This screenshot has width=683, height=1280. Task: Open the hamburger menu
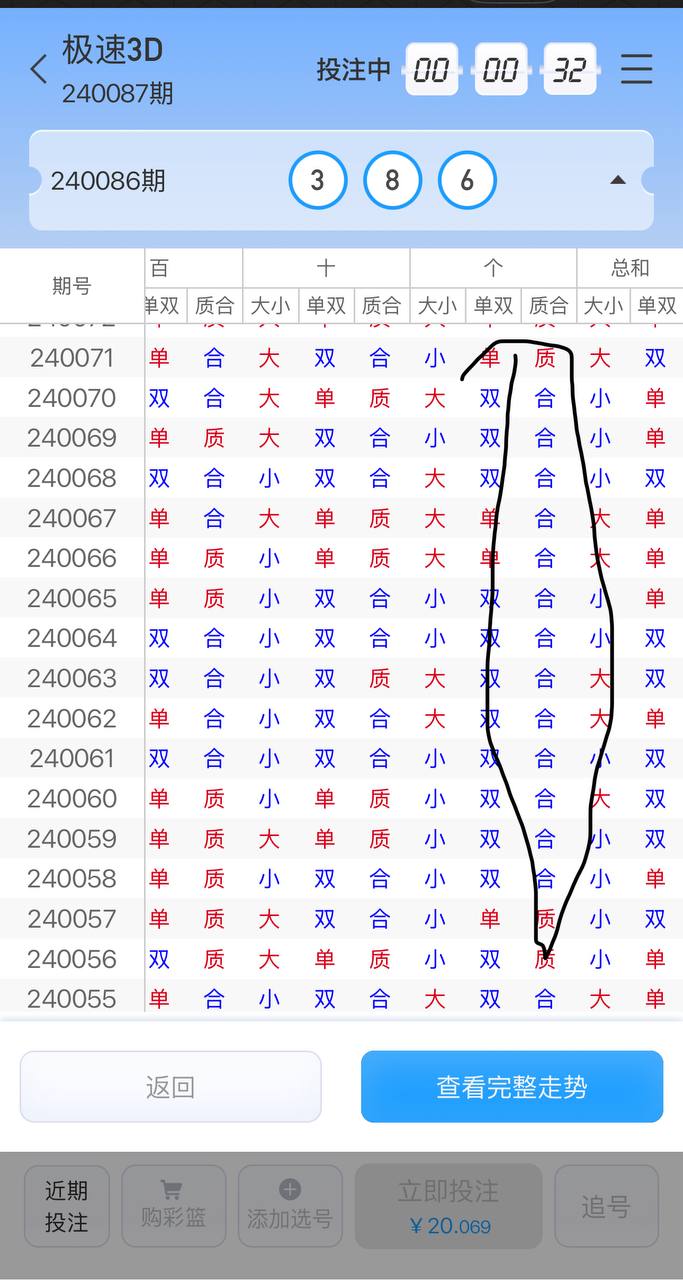tap(636, 69)
